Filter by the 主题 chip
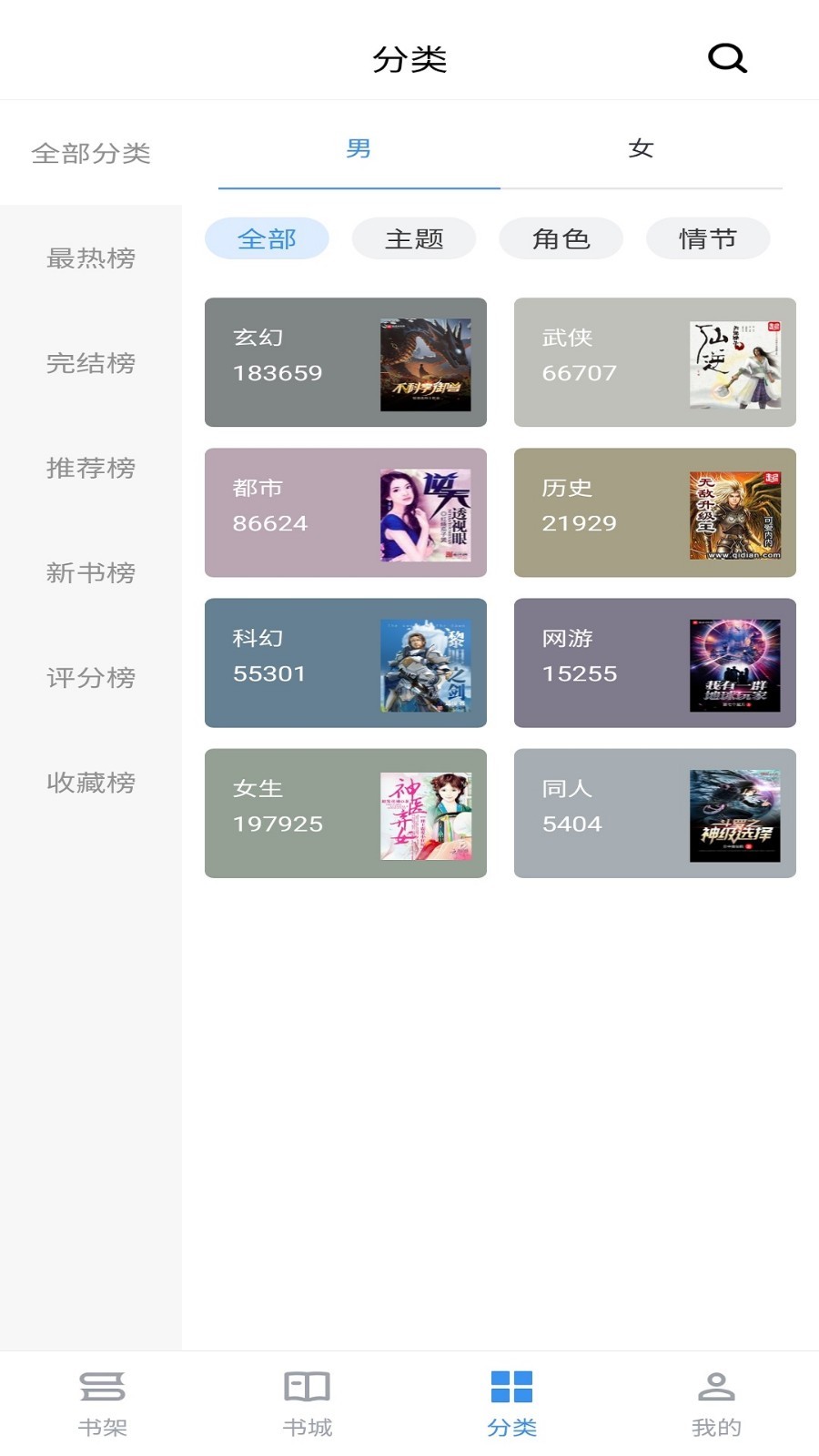 coord(414,239)
